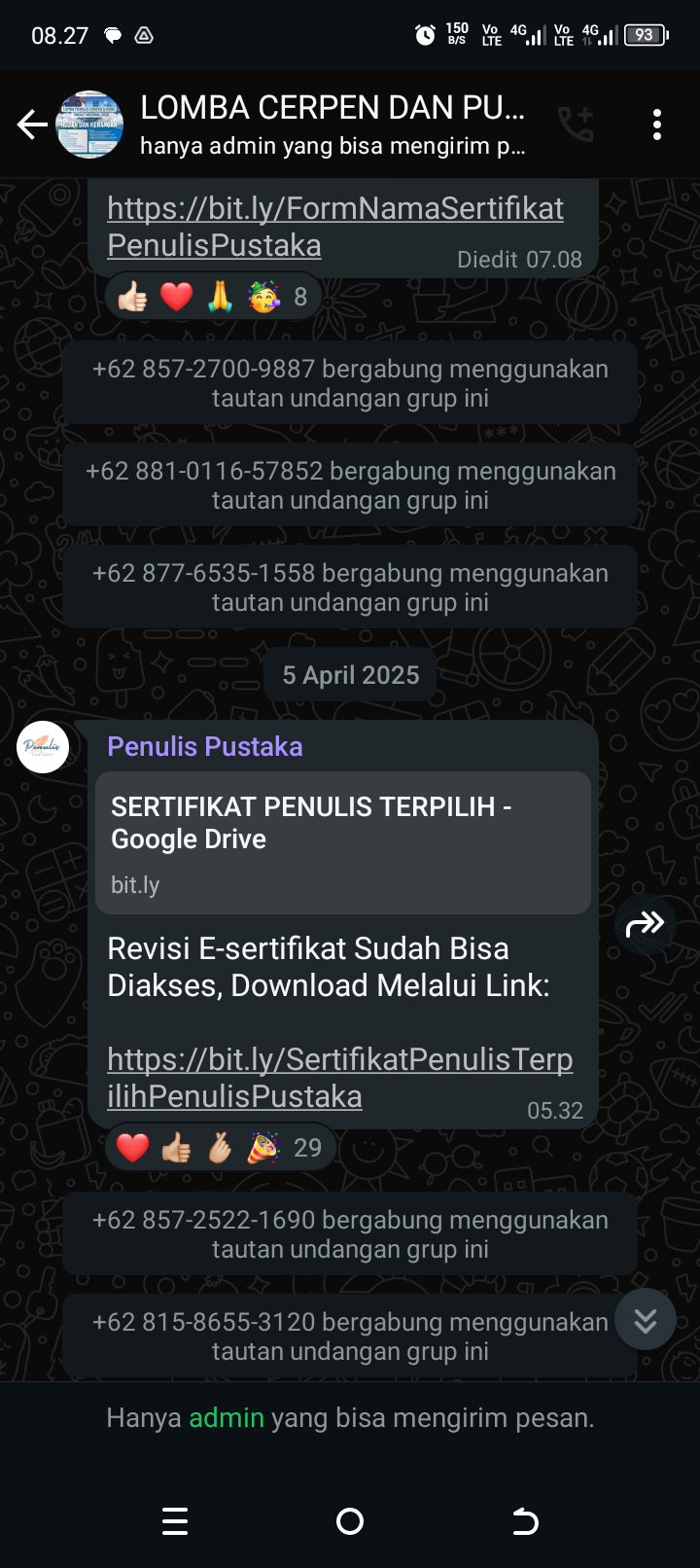Open group info for LOMBA CERPEN DAN PU...
This screenshot has width=700, height=1568.
pyautogui.click(x=331, y=125)
